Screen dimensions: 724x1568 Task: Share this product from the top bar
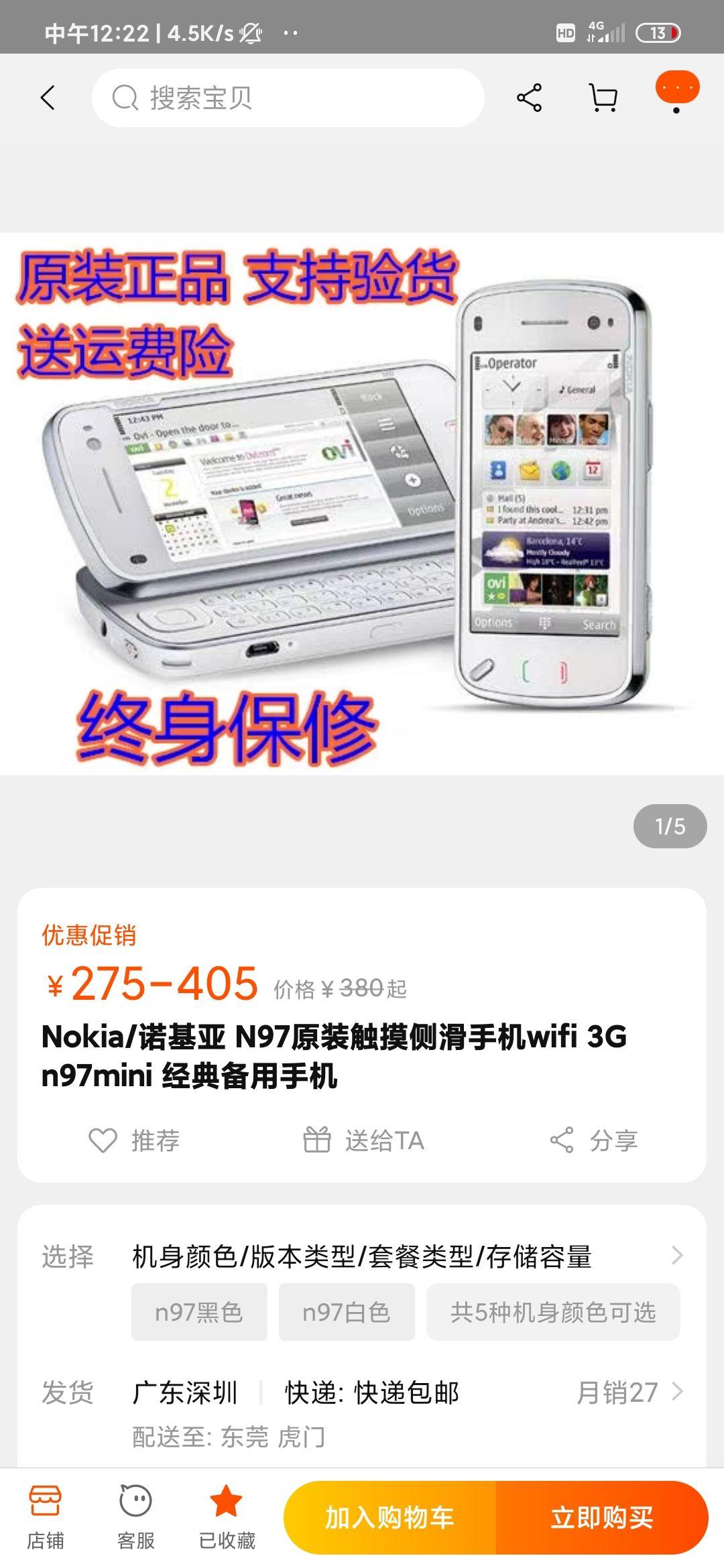tap(529, 98)
